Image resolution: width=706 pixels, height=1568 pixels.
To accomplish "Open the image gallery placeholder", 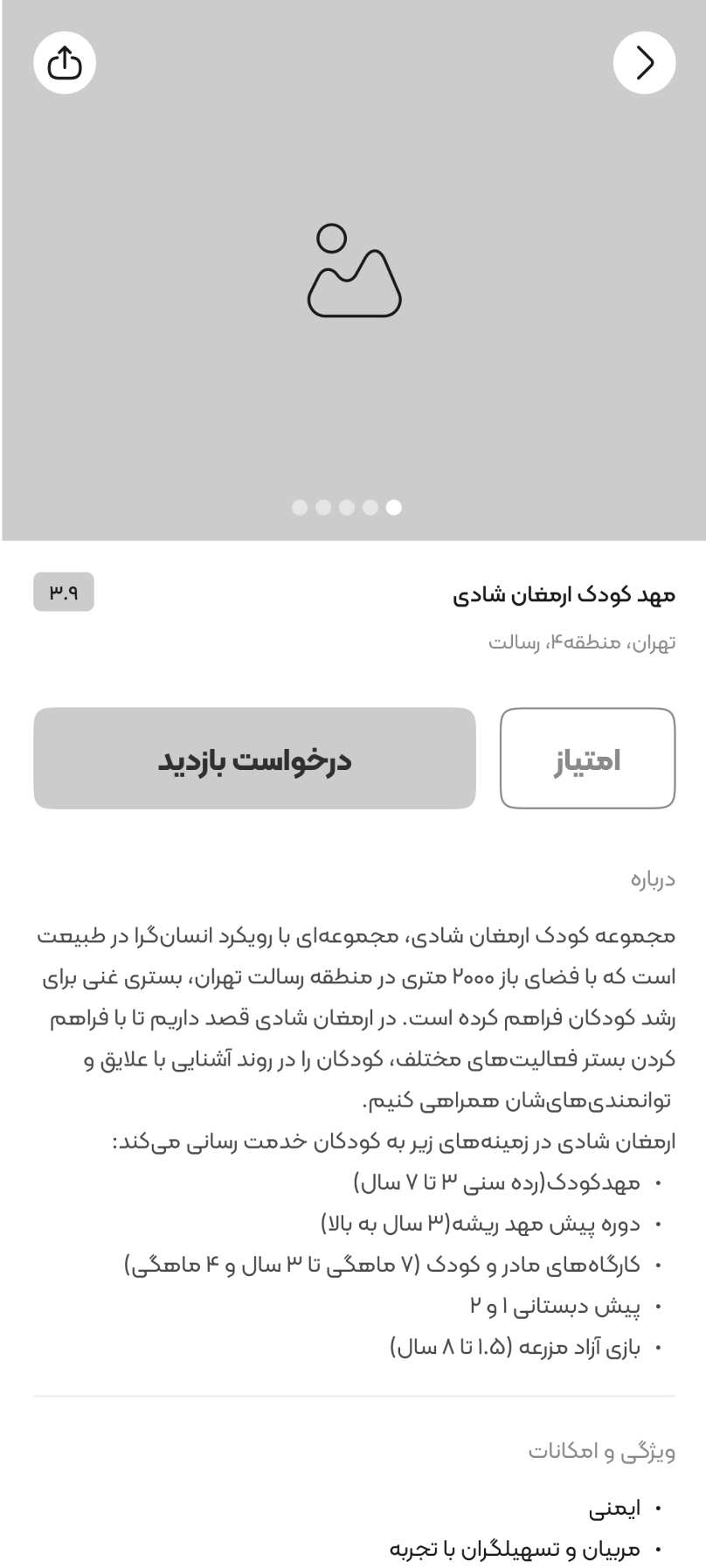I will [354, 271].
